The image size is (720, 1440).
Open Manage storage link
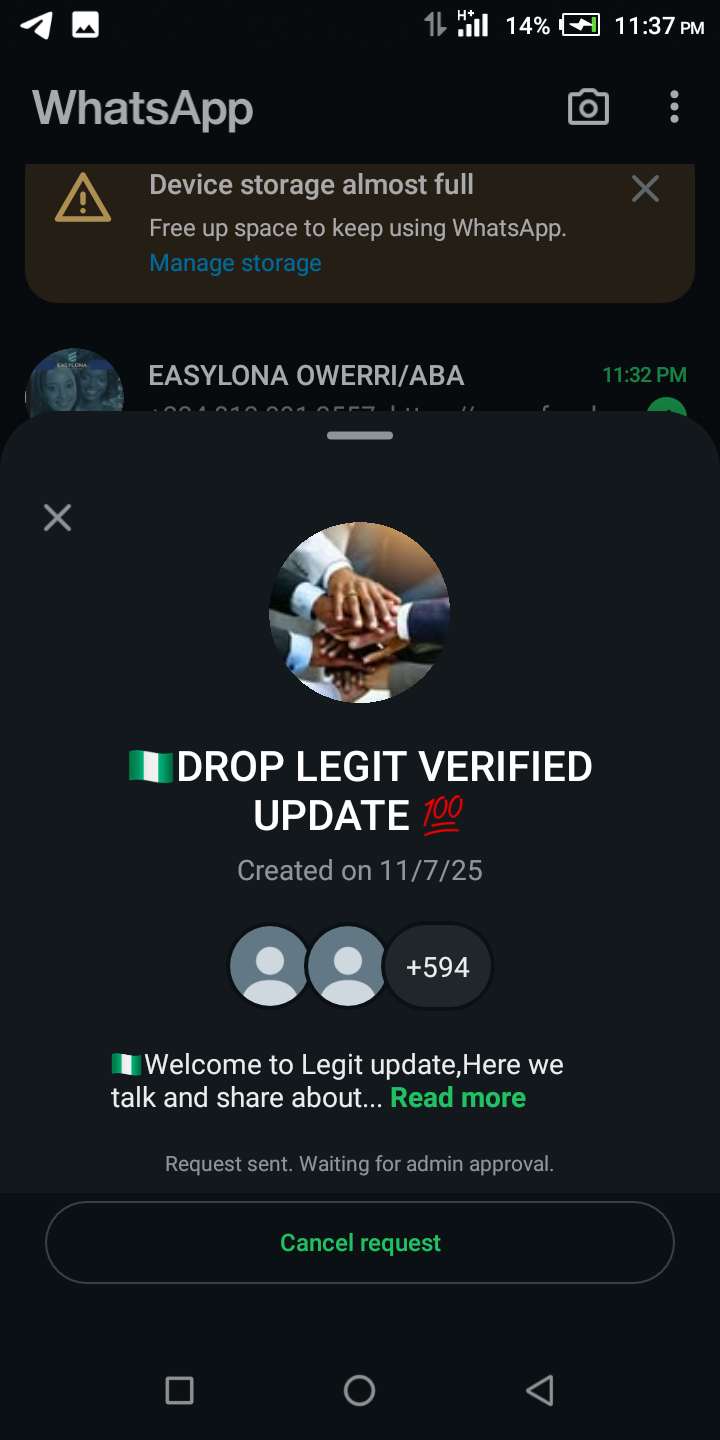pyautogui.click(x=235, y=263)
